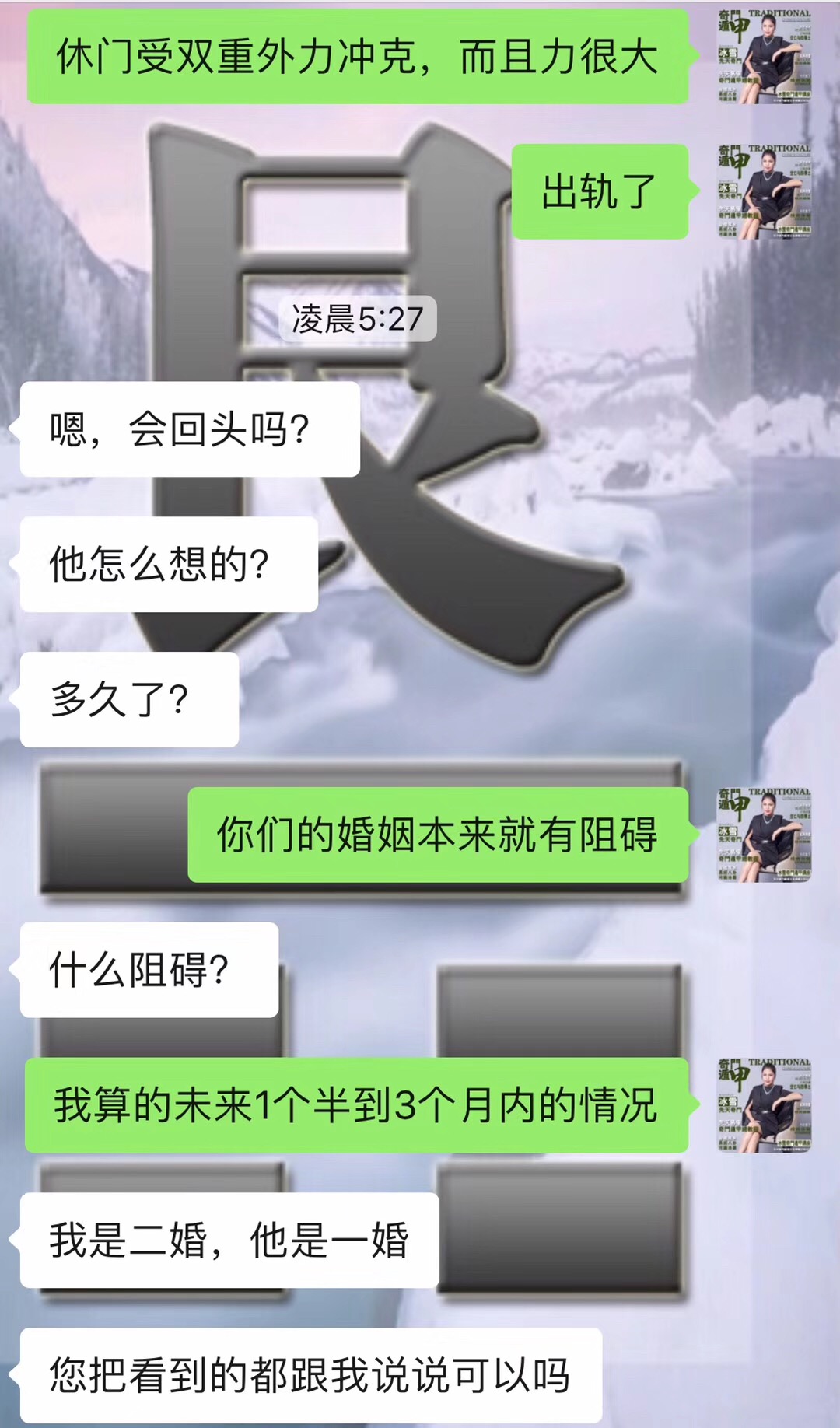Open sender avatar beside the 出轨了 message
The width and height of the screenshot is (840, 1428).
[764, 191]
